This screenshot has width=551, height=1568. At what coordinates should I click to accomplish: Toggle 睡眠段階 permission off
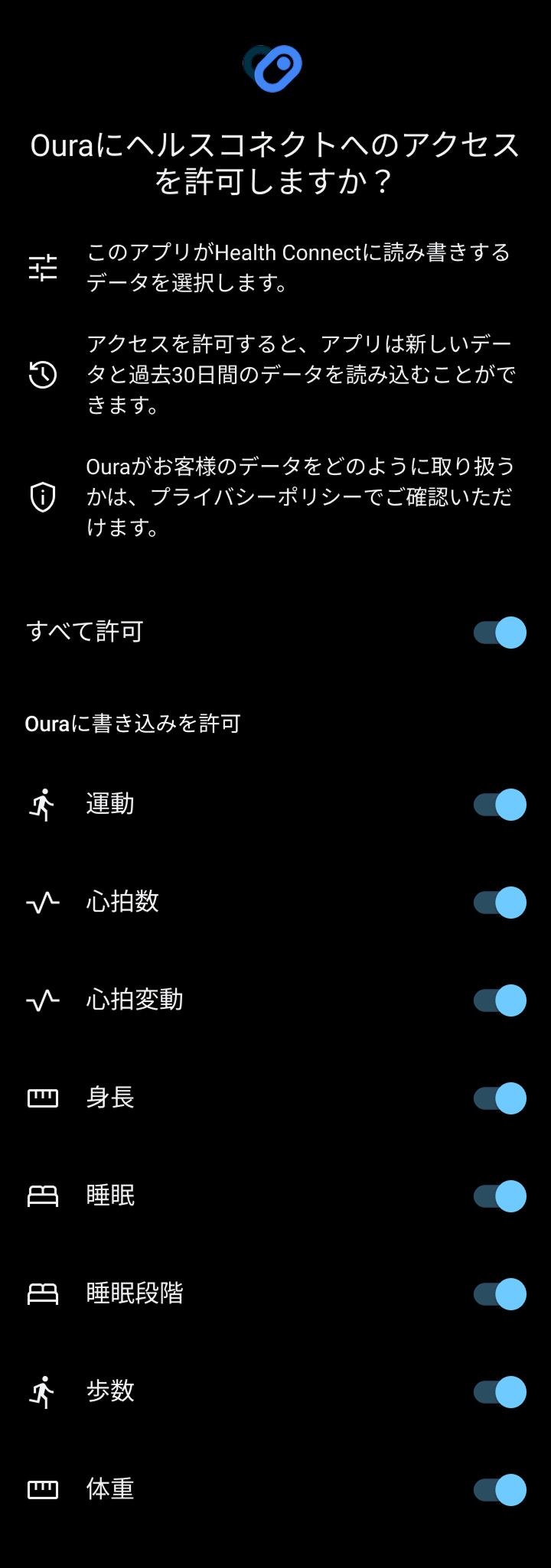[x=500, y=1294]
